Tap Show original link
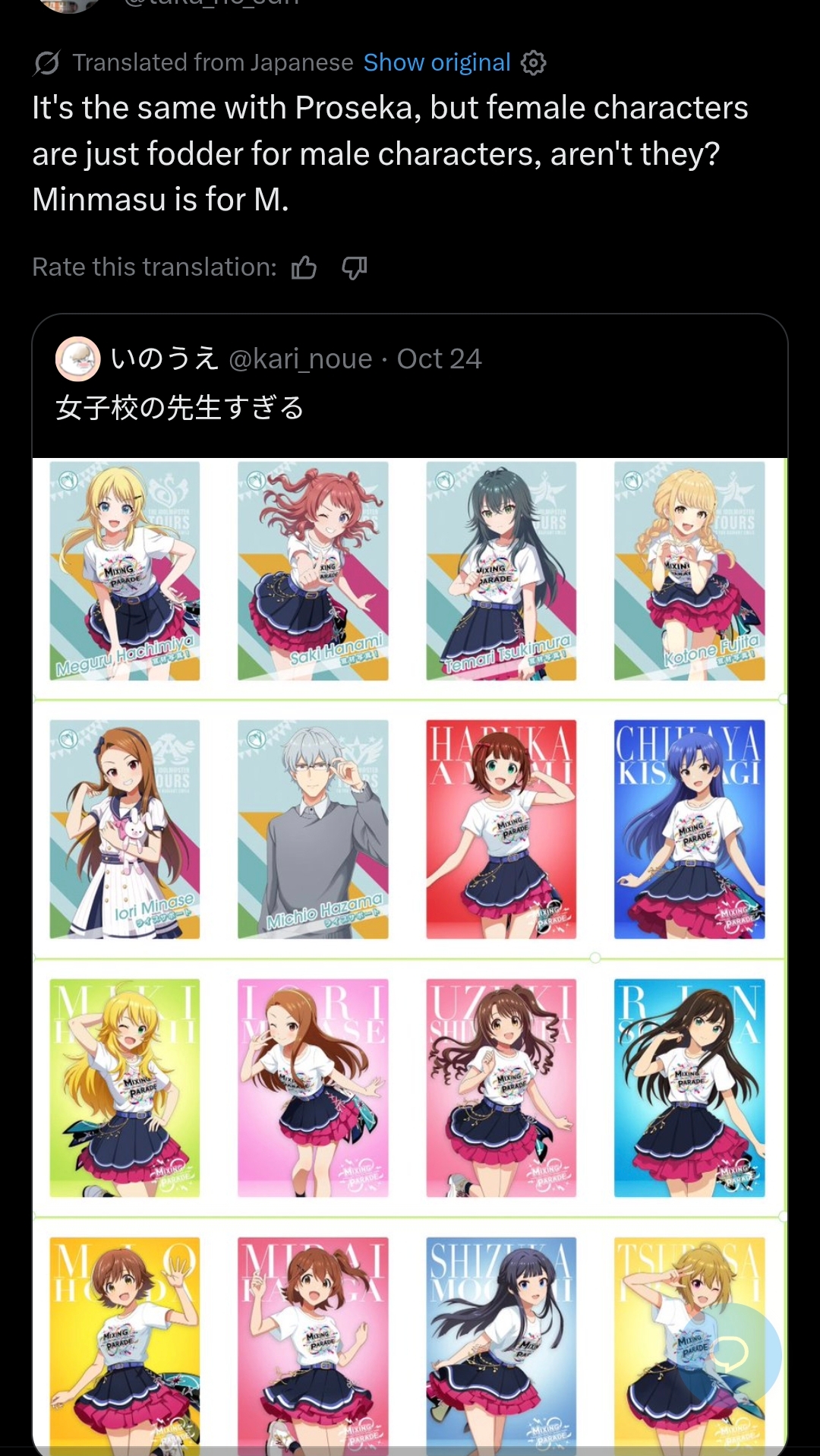 437,62
